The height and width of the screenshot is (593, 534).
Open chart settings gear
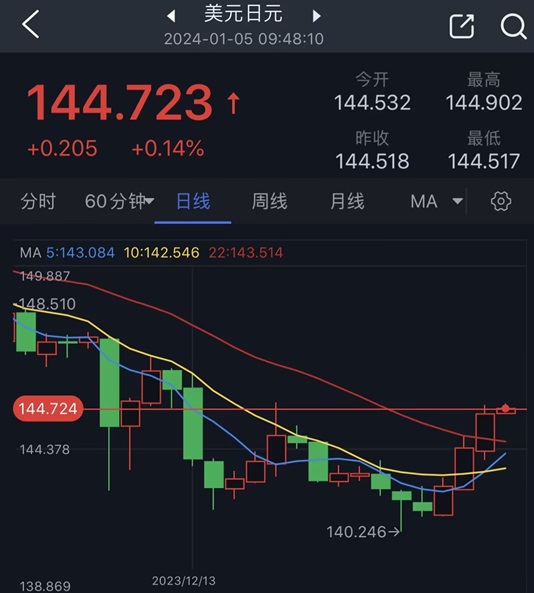(x=501, y=201)
